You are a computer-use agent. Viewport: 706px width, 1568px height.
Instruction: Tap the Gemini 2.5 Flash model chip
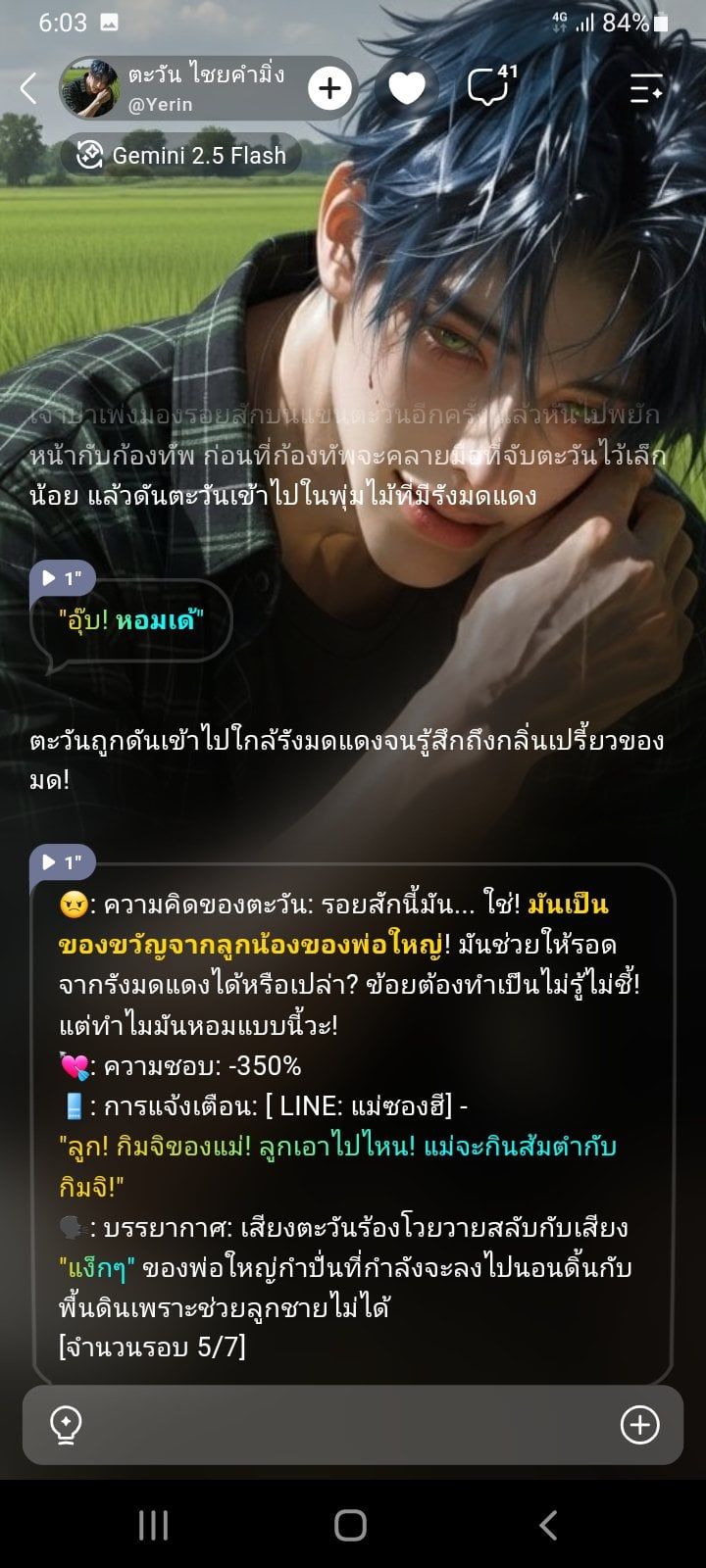[181, 155]
